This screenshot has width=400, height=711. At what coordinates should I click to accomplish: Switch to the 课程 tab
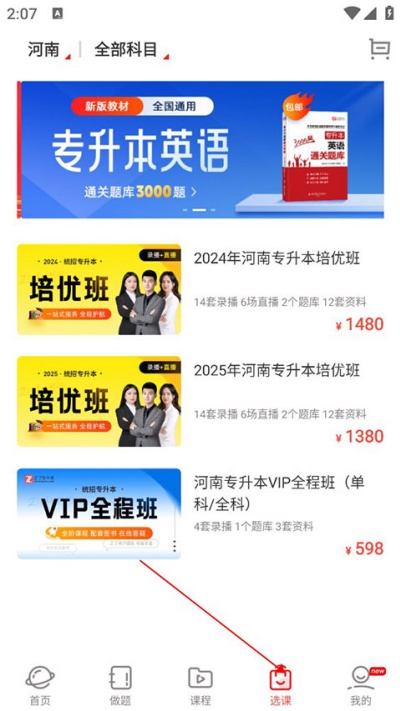point(200,685)
